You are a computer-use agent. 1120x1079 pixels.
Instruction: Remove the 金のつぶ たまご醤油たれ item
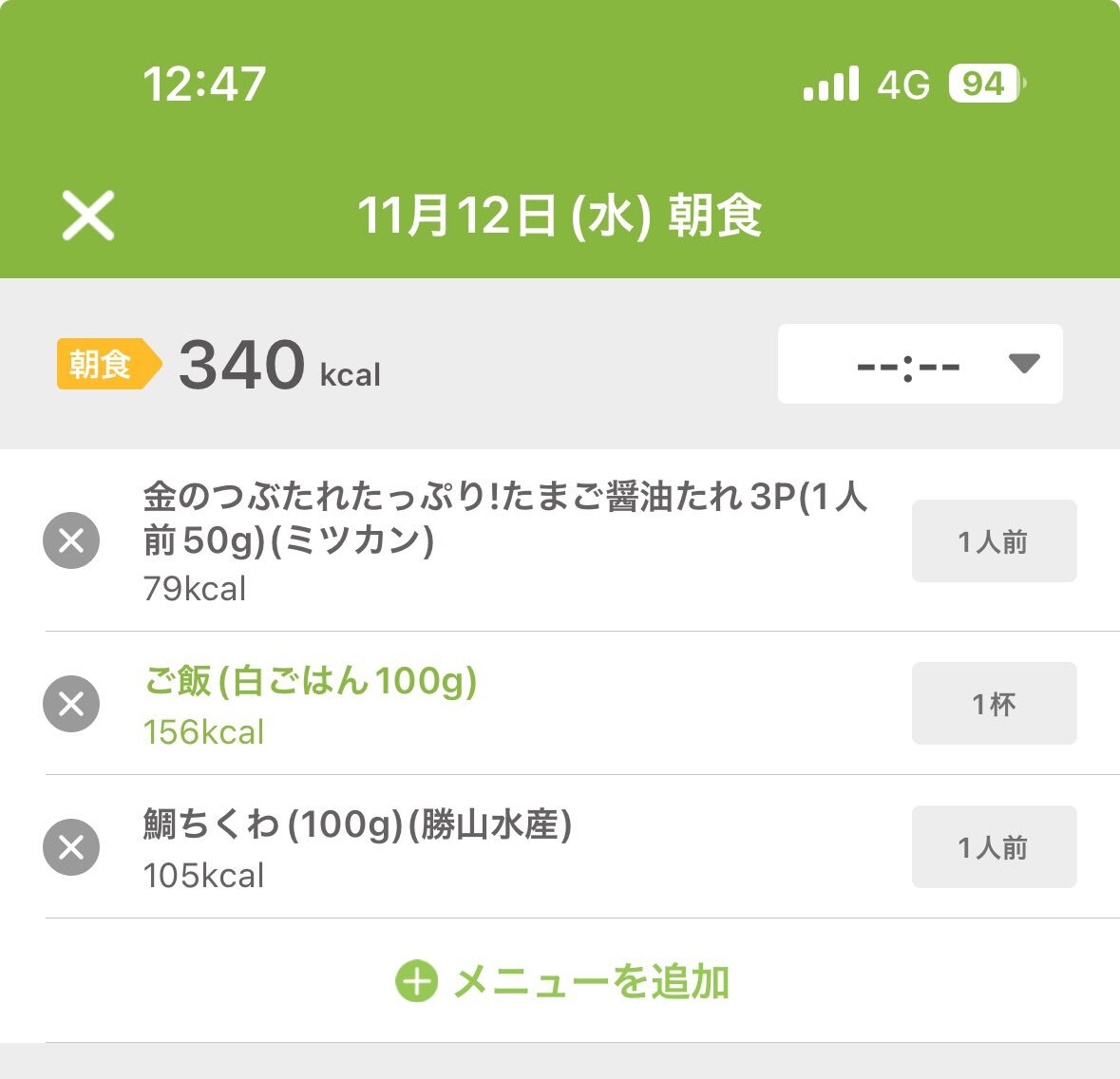coord(71,540)
